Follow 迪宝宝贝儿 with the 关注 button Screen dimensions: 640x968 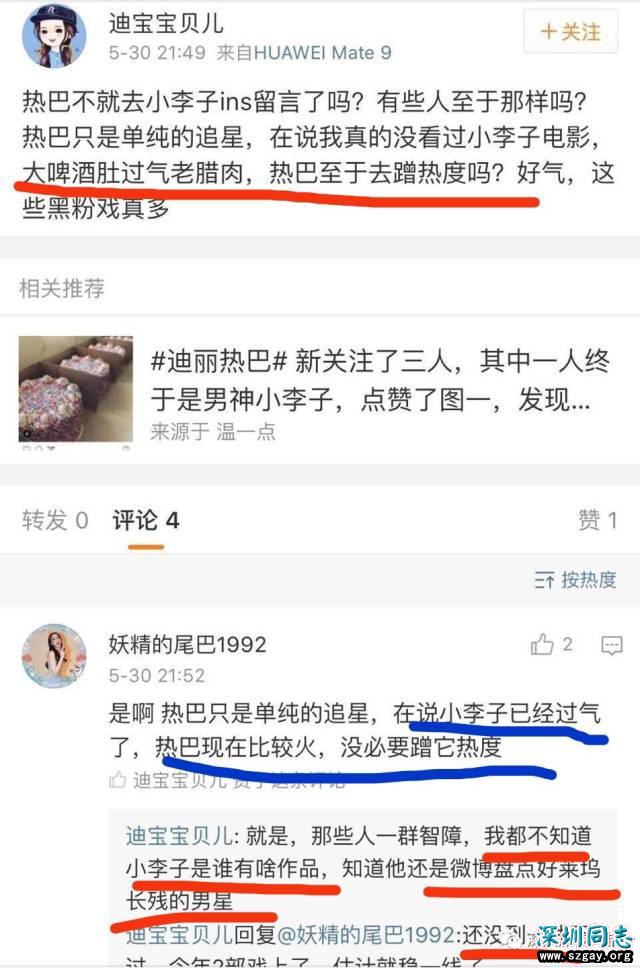(x=570, y=32)
